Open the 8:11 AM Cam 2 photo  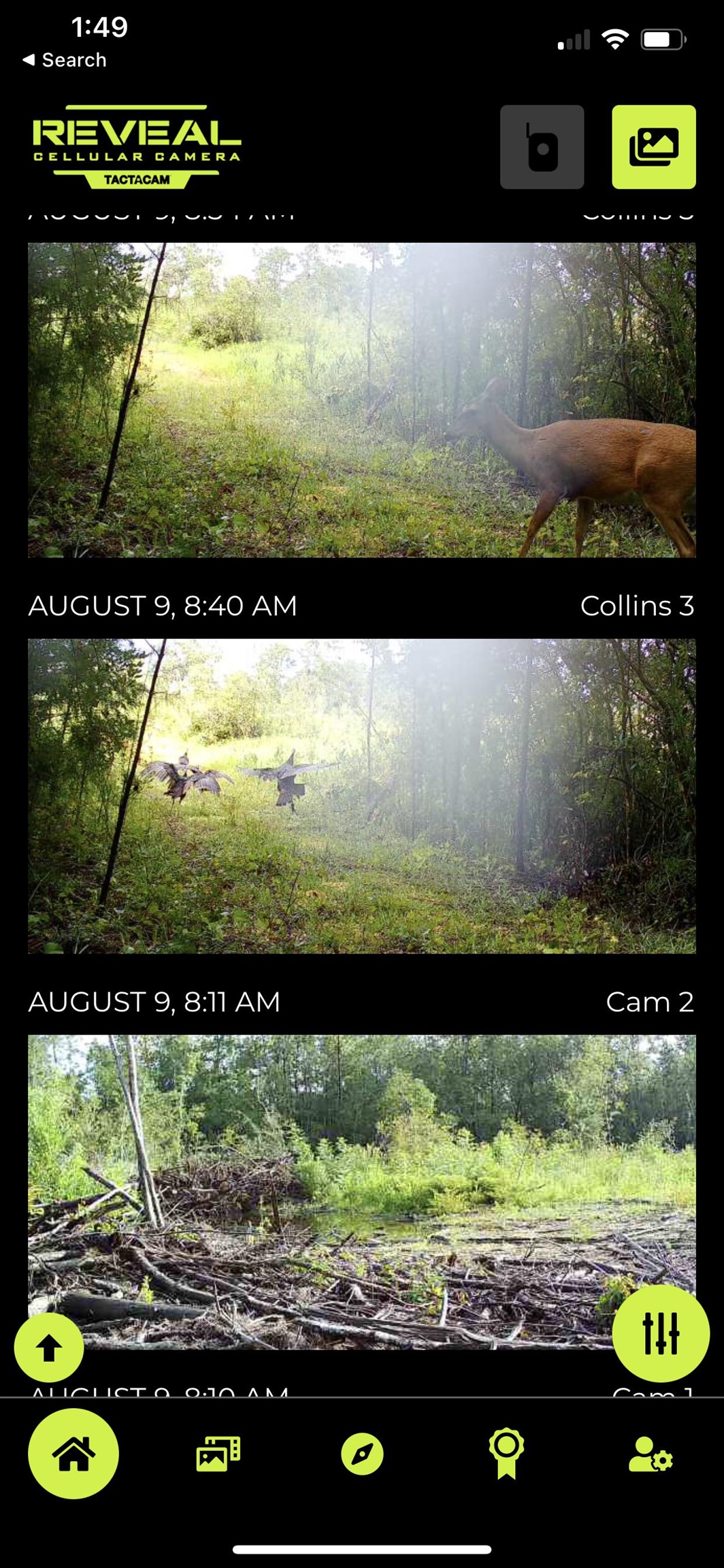[x=361, y=1192]
